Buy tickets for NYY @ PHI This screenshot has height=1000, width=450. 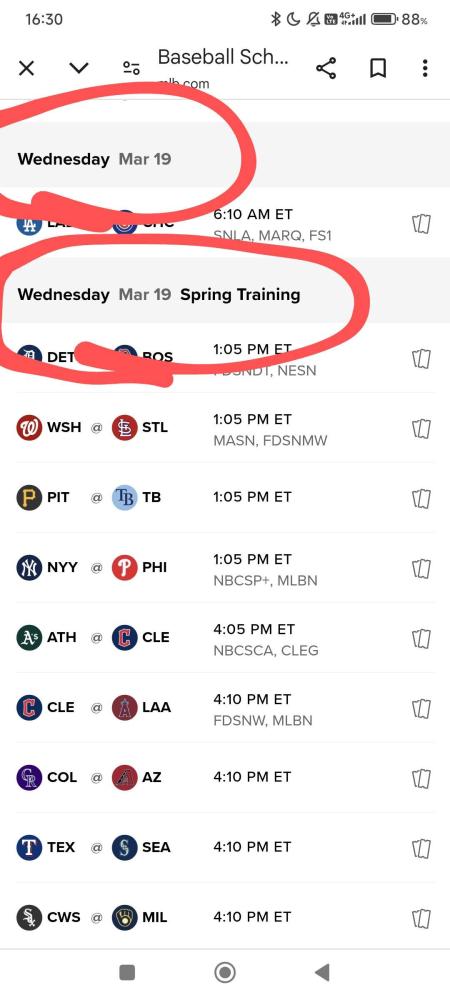pyautogui.click(x=421, y=568)
